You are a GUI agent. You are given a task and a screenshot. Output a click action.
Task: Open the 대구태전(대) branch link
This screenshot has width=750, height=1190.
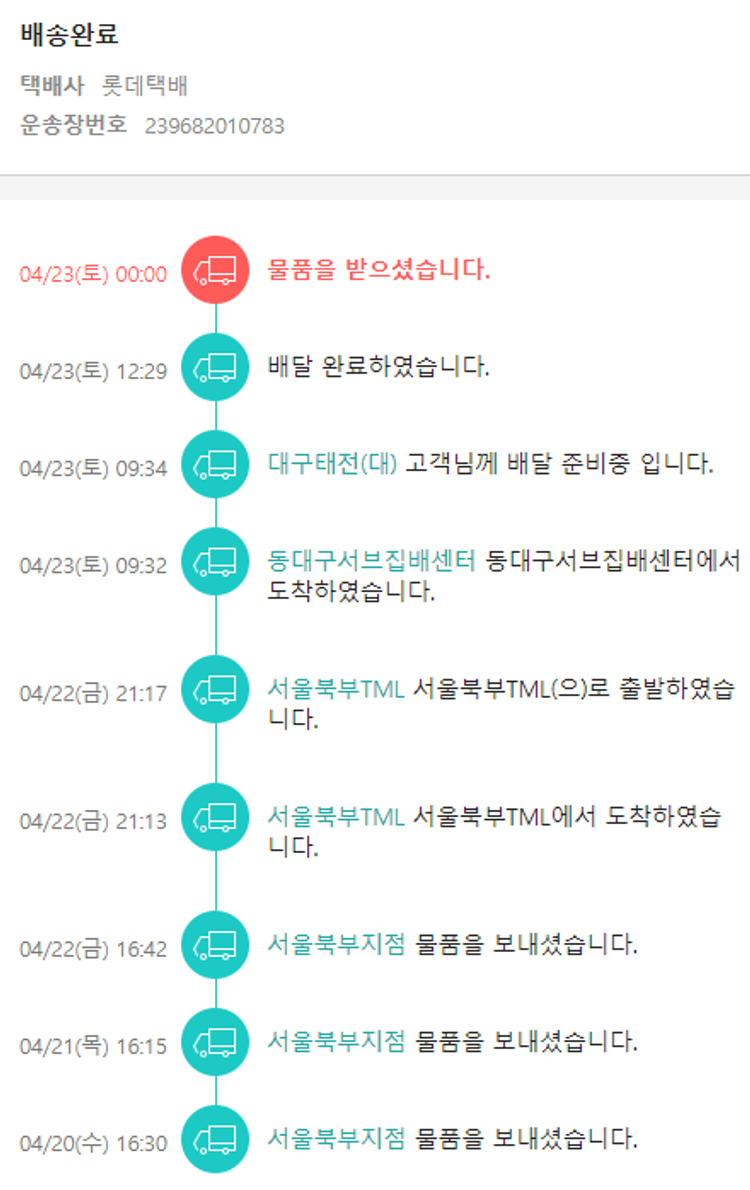tap(332, 464)
